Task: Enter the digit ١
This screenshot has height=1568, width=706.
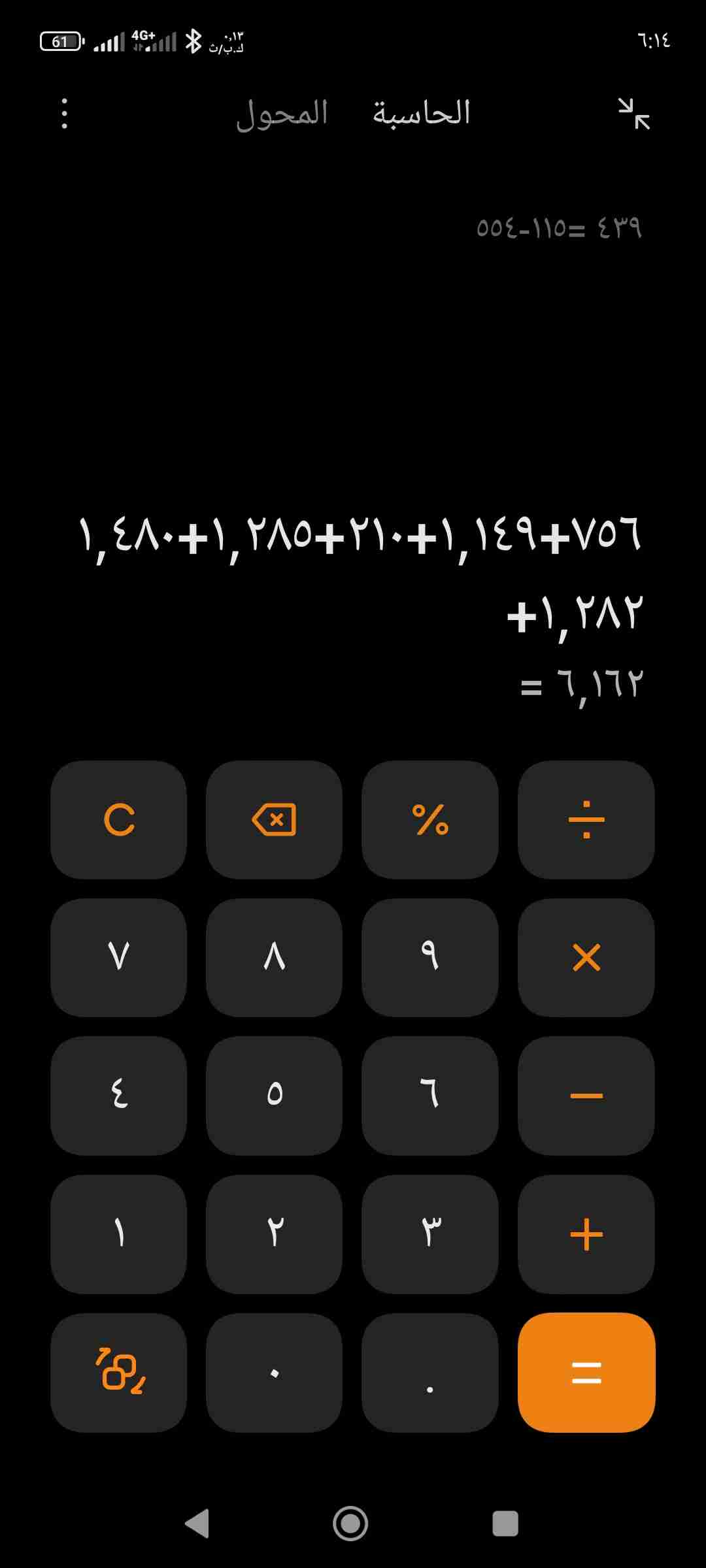Action: pyautogui.click(x=119, y=1233)
